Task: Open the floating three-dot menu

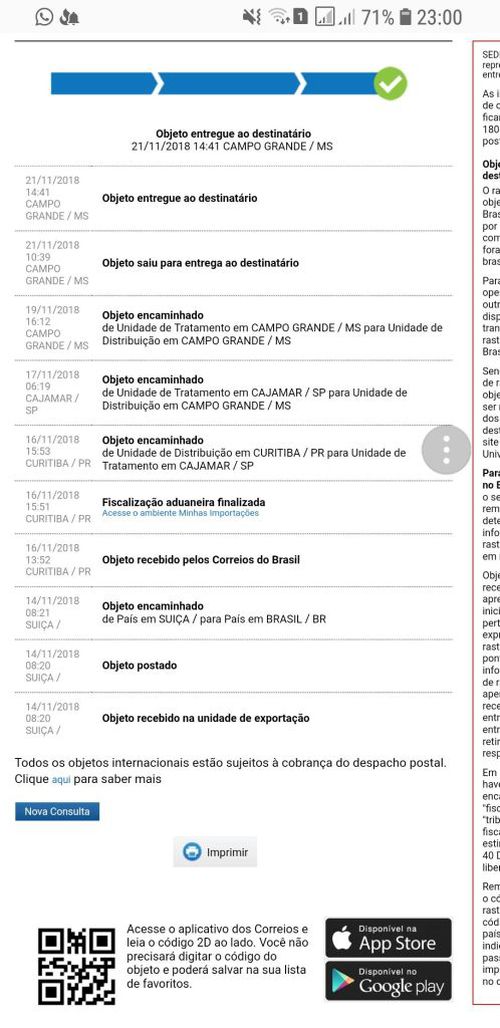Action: coord(446,450)
